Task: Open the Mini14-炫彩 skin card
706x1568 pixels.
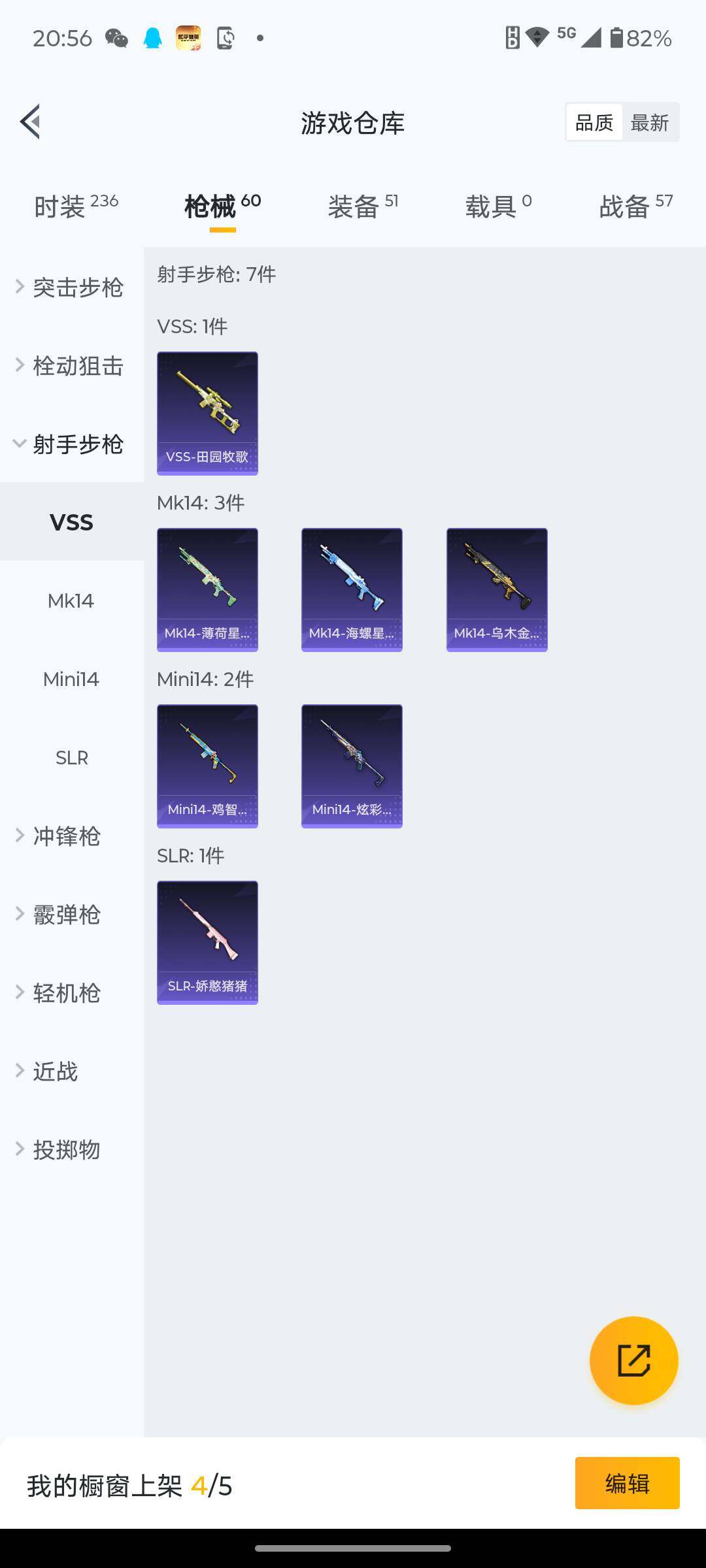Action: click(352, 766)
